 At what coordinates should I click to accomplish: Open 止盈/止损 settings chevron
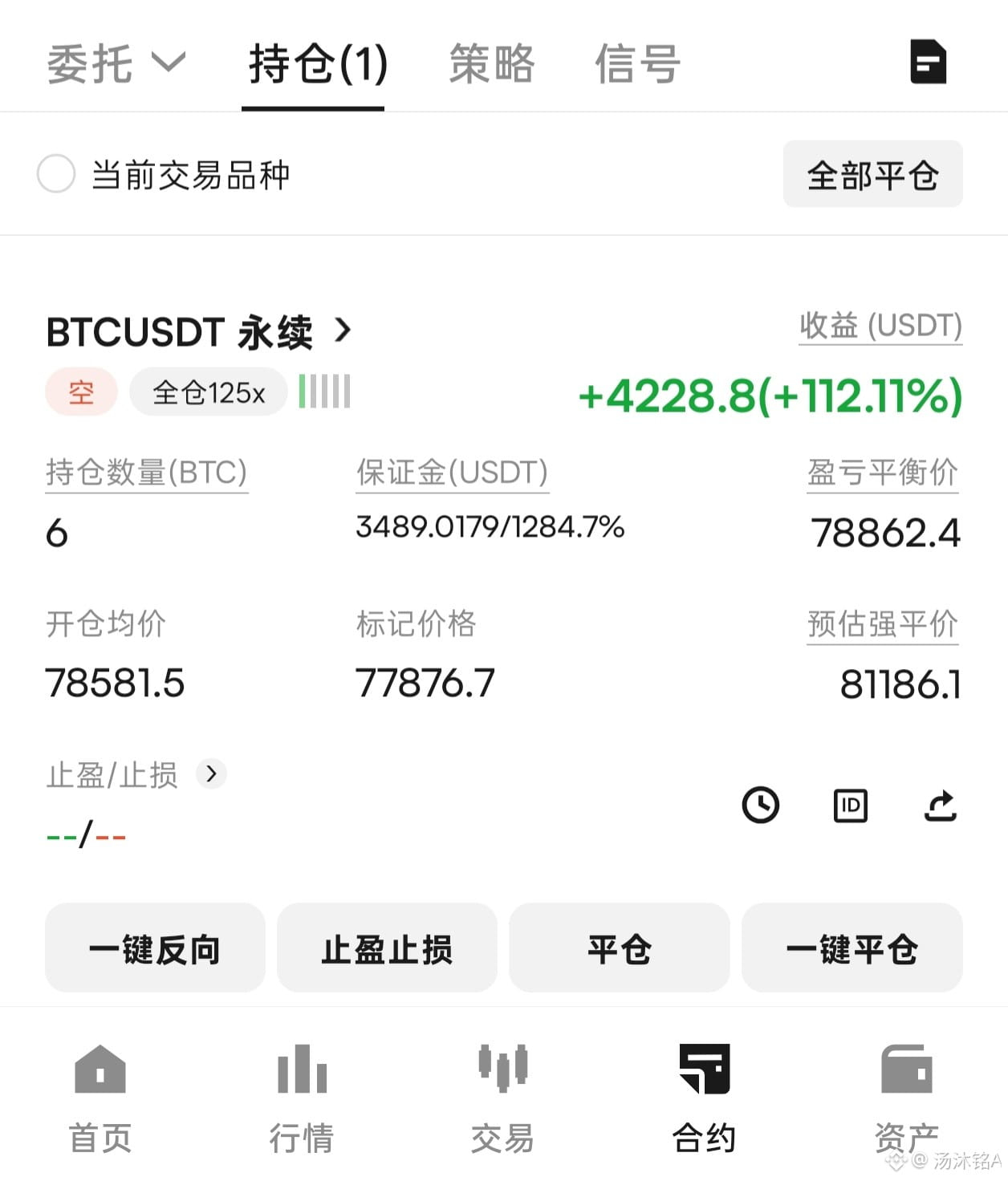coord(211,773)
